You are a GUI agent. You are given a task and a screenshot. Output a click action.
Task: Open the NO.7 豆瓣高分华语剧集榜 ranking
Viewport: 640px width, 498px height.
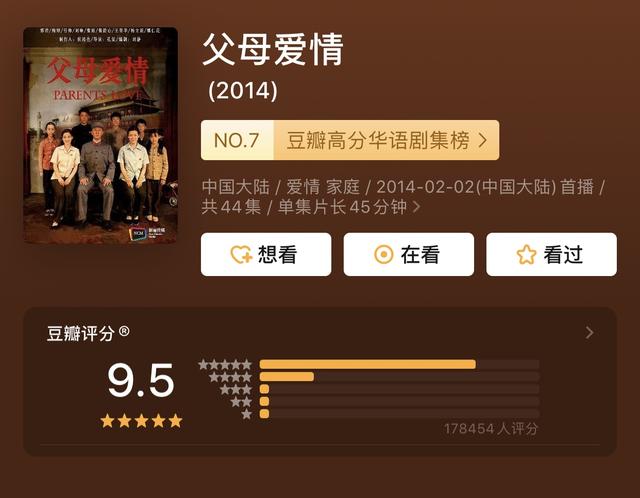click(350, 140)
